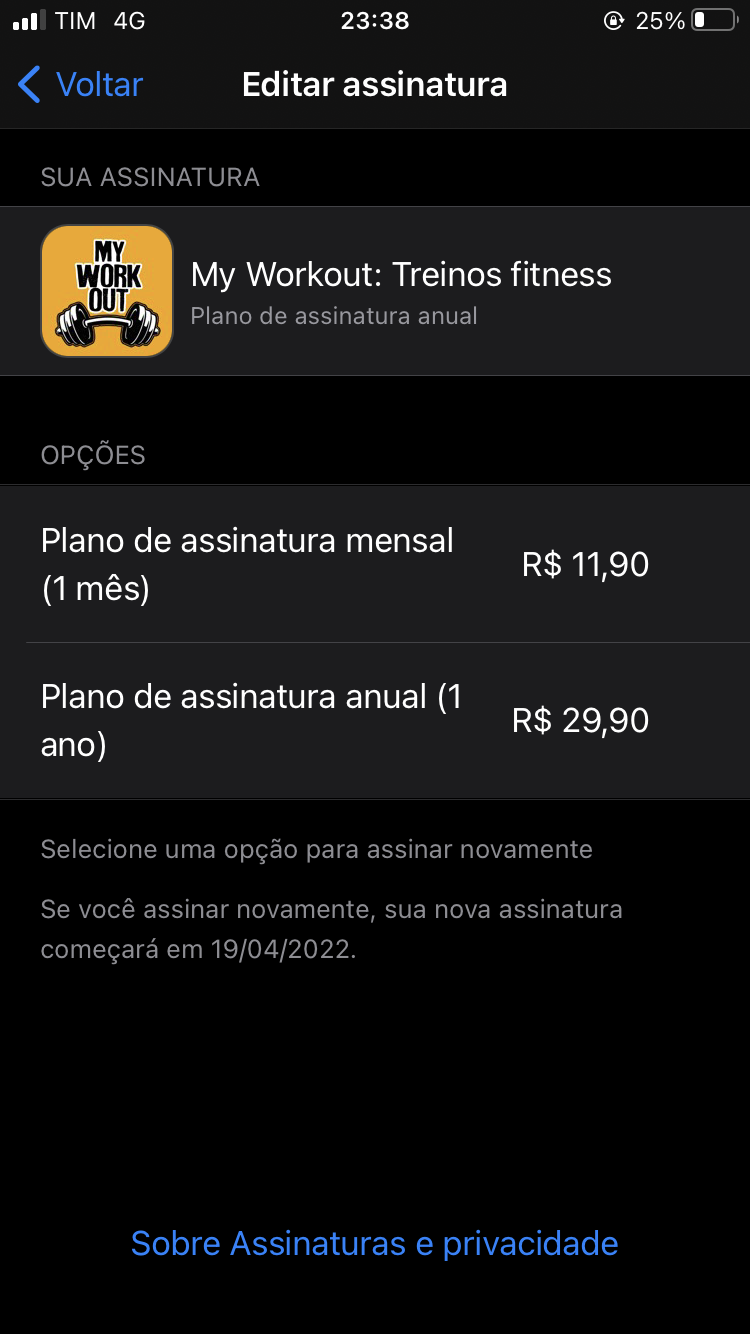Open Sobre Assinaturas e privacidade link
The image size is (750, 1334).
pos(375,1243)
